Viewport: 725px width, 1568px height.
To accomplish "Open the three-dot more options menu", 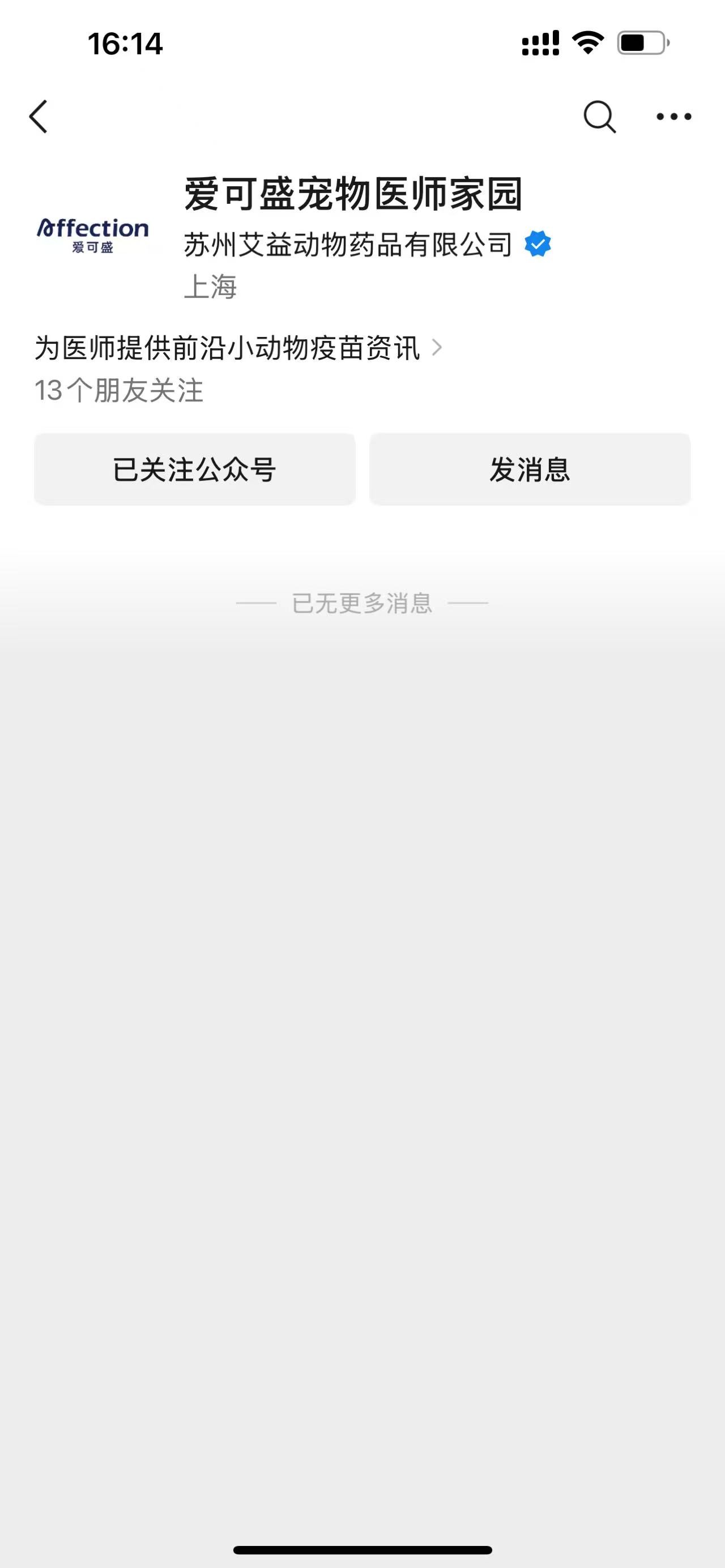I will (673, 116).
